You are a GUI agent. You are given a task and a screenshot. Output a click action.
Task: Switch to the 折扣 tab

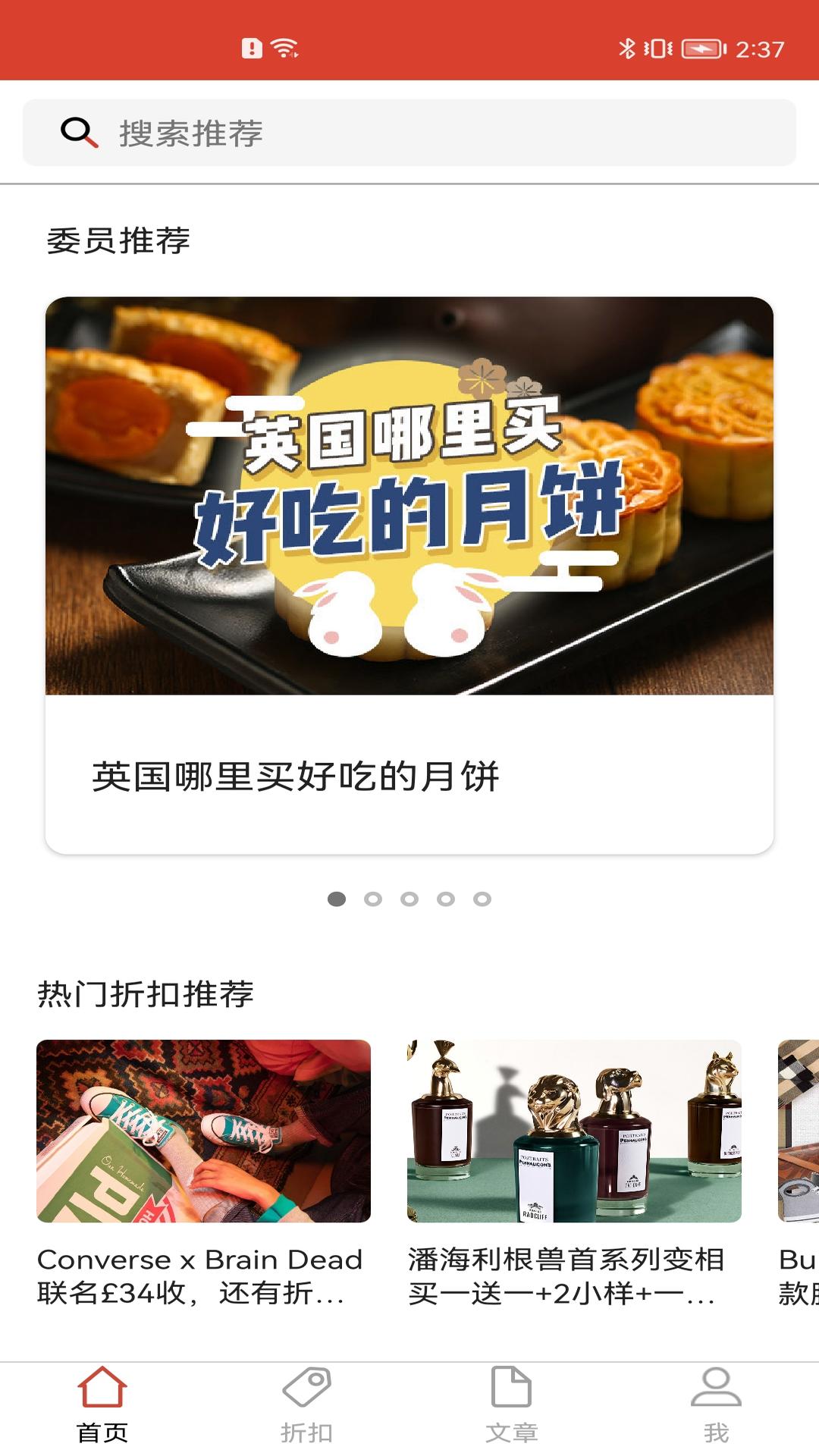pyautogui.click(x=307, y=1406)
